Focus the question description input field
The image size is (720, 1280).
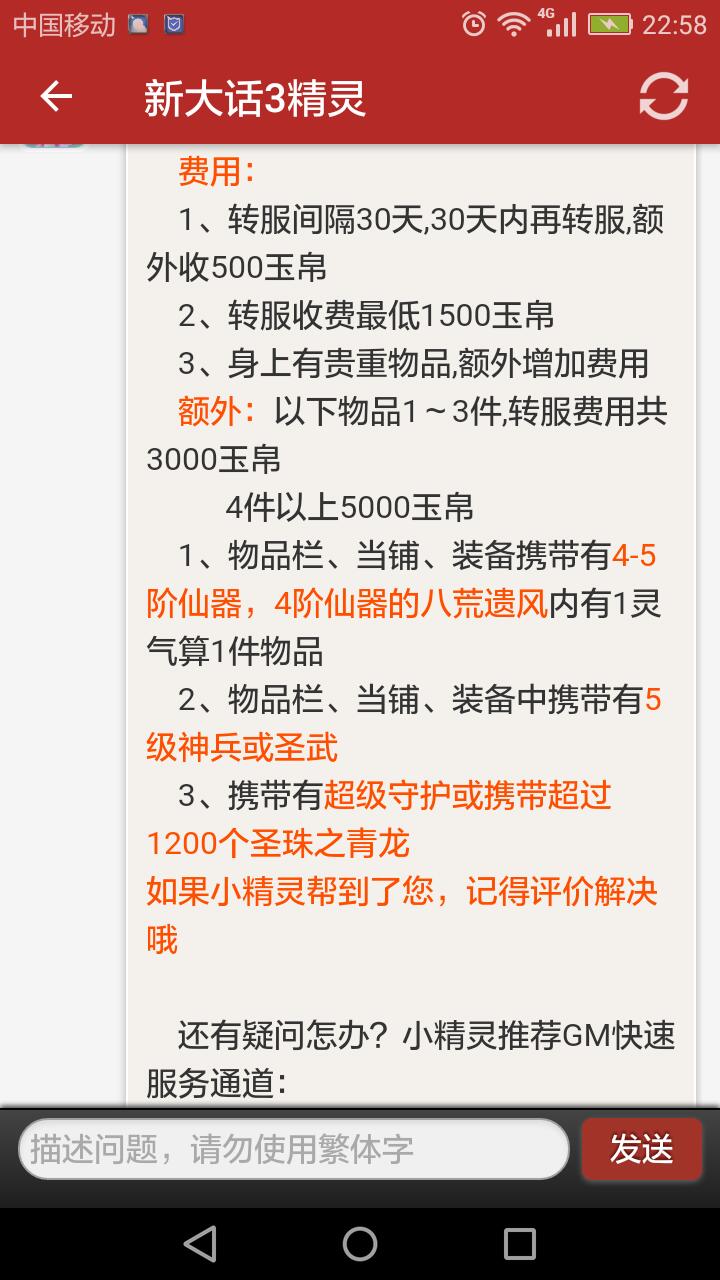coord(294,1149)
